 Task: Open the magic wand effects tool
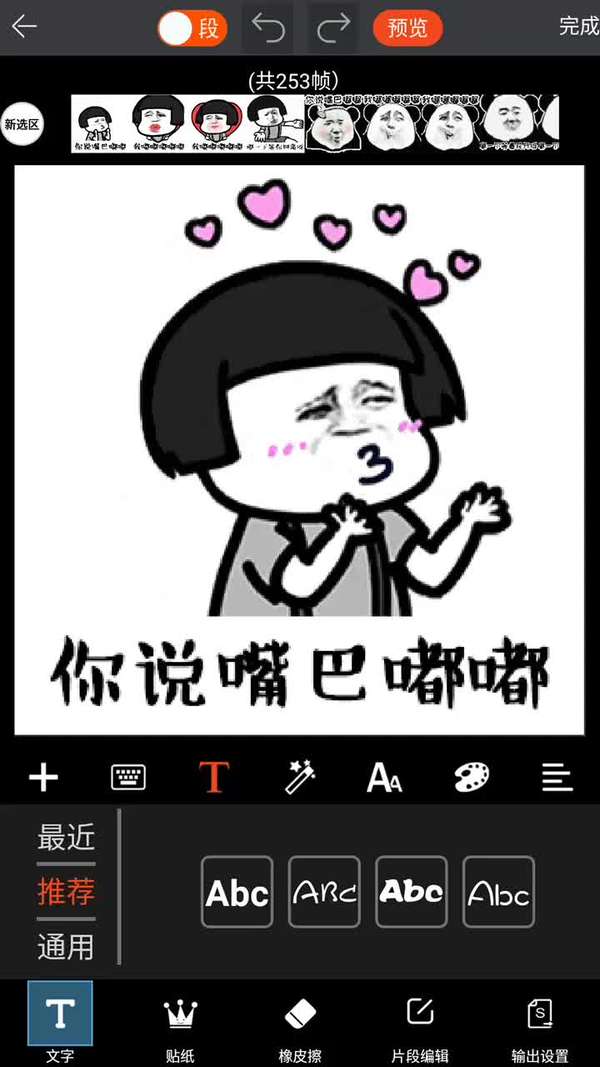[x=300, y=777]
